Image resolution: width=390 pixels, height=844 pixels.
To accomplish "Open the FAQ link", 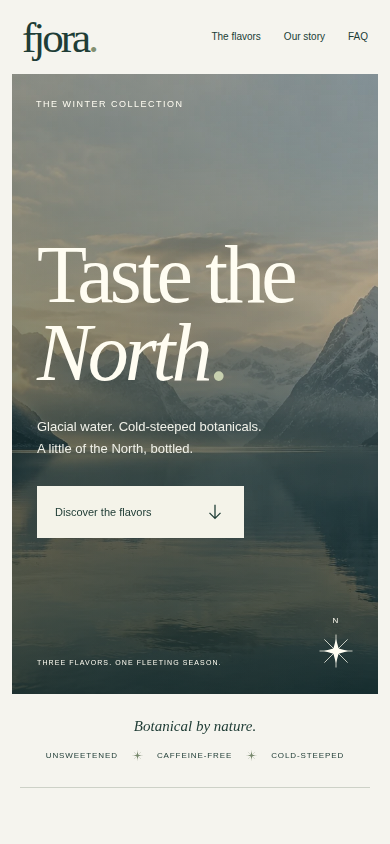I will point(358,37).
